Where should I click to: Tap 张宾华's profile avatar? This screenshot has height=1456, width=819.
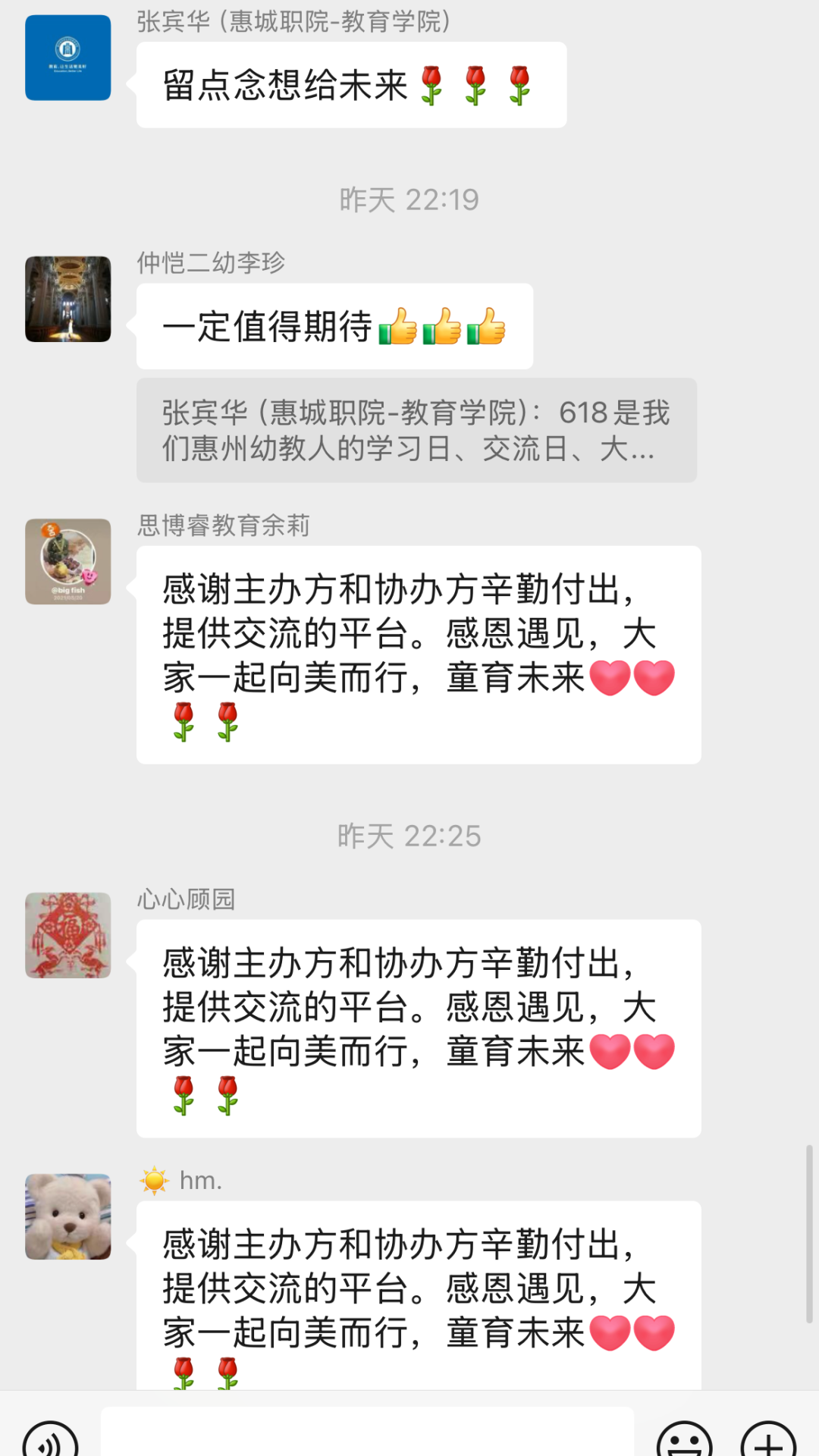(68, 58)
